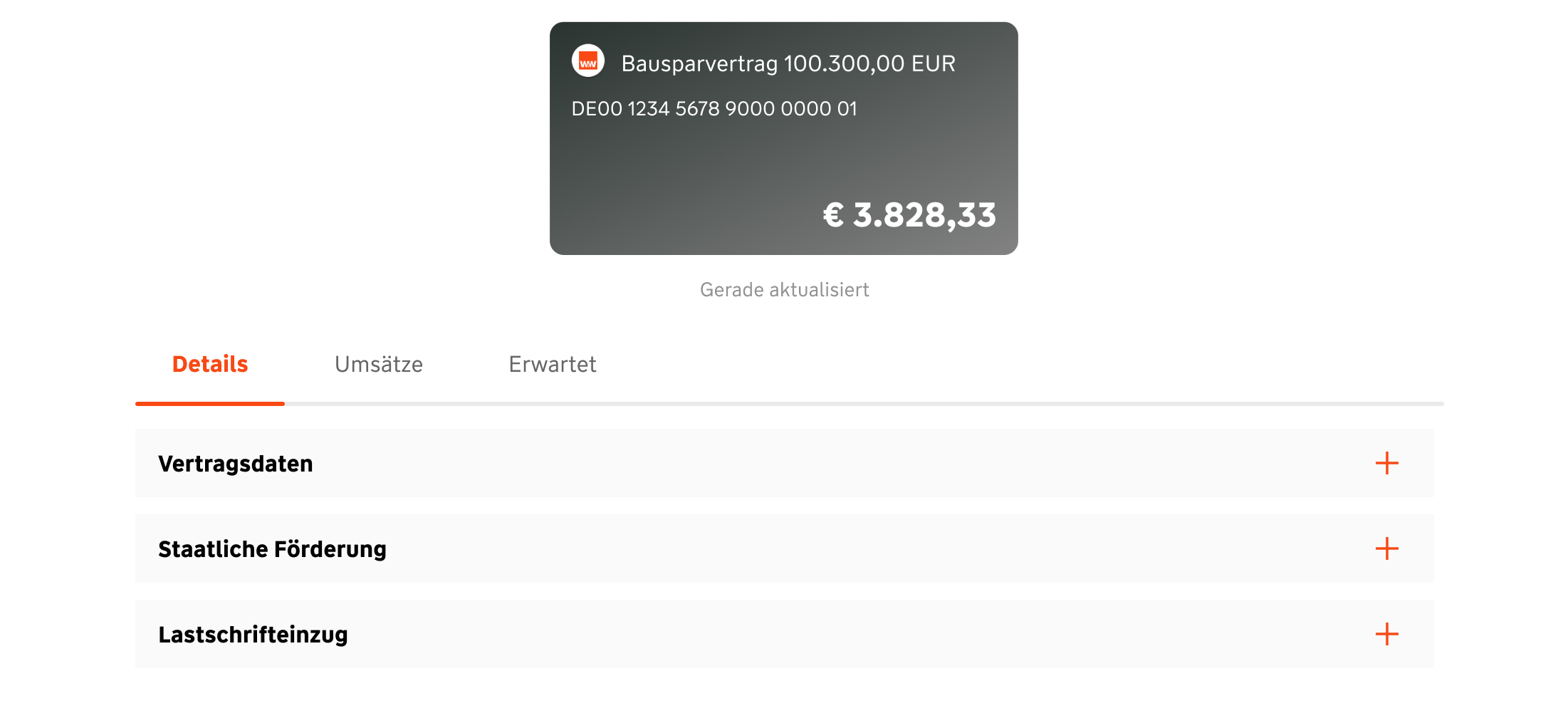Switch to the Umsätze tab
Viewport: 1568px width, 718px height.
point(378,365)
